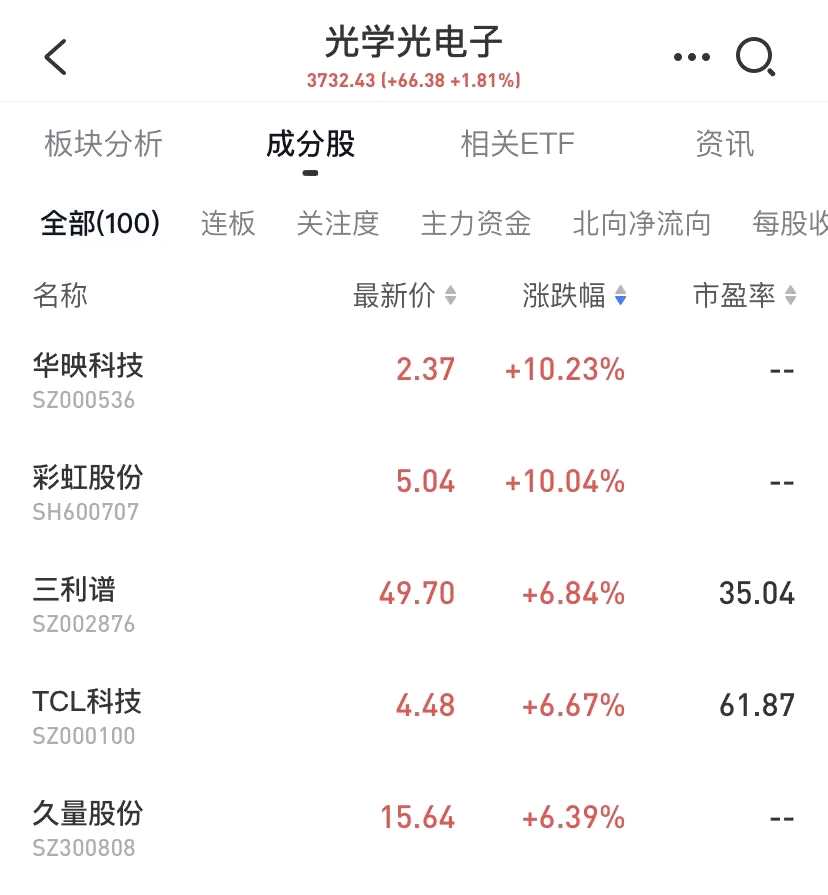
Task: Sort the list by 市盈率
Action: (744, 296)
